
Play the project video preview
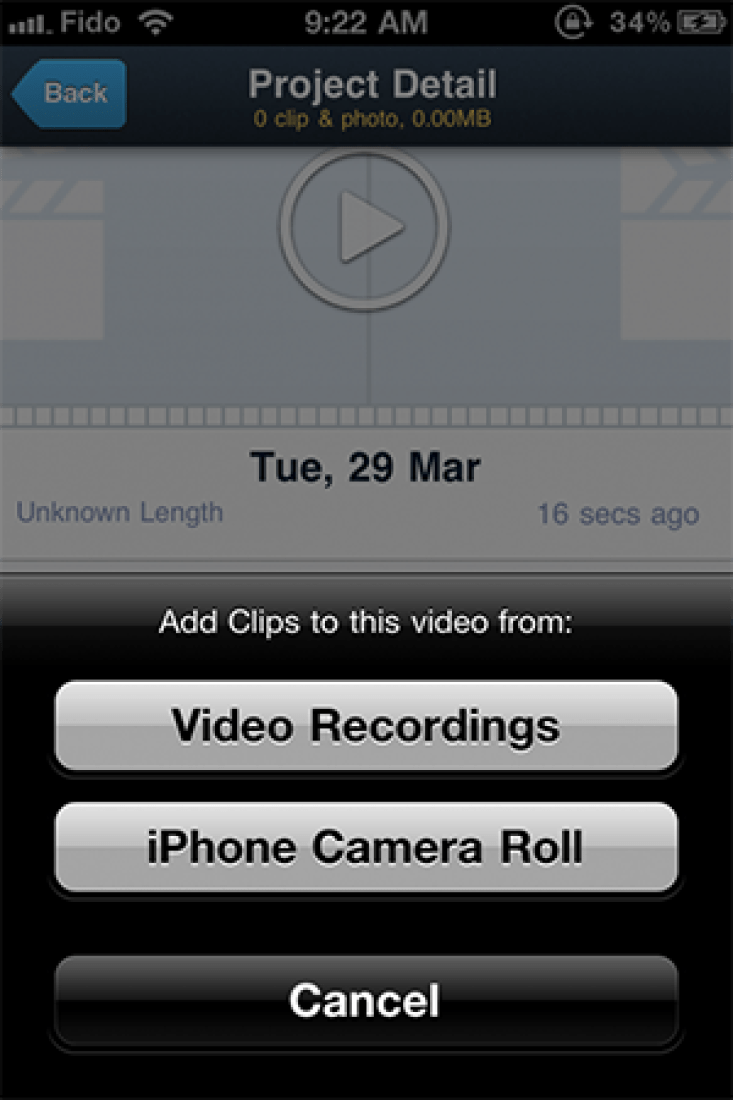click(365, 228)
